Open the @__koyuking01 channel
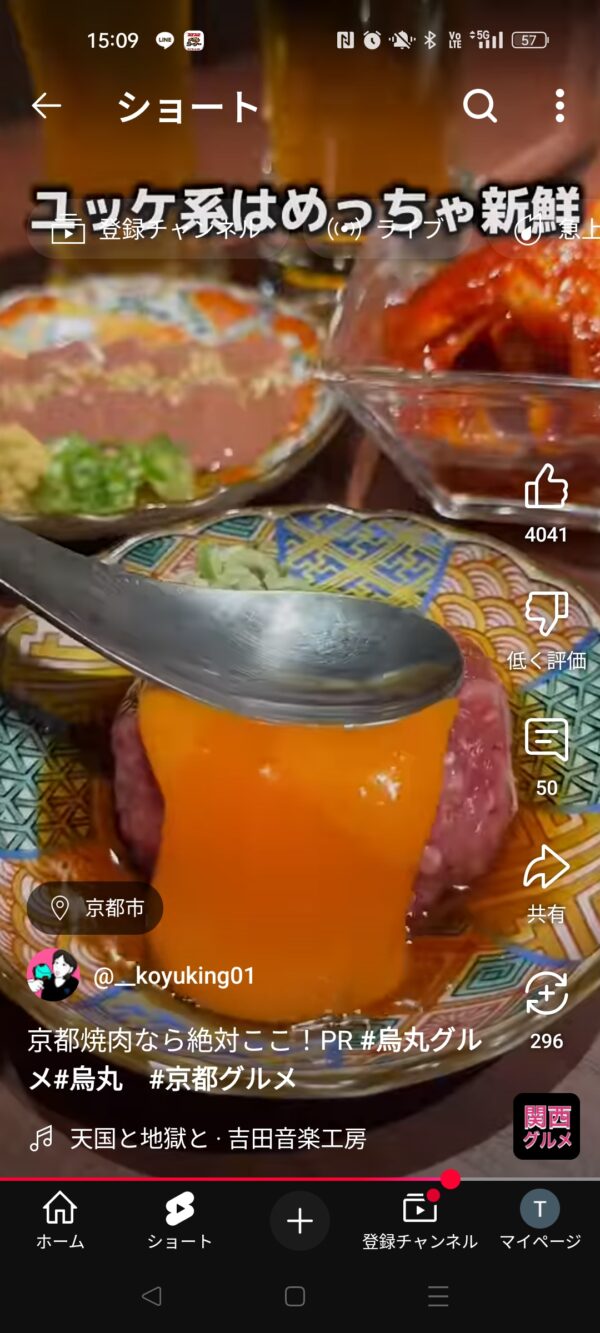The height and width of the screenshot is (1333, 600). coord(173,976)
